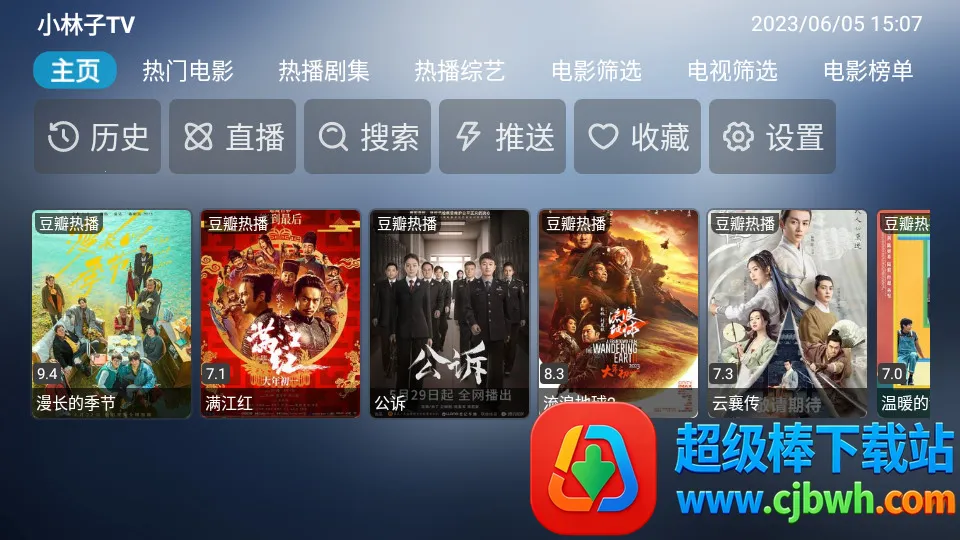This screenshot has width=960, height=540.
Task: Select the 公诉 poster card
Action: (x=449, y=313)
